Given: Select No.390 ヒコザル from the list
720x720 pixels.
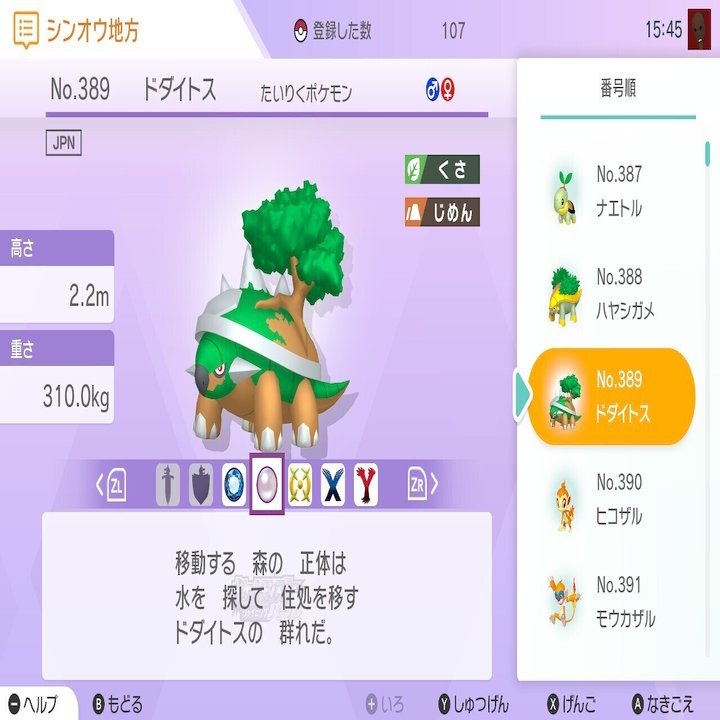Looking at the screenshot, I should pyautogui.click(x=610, y=500).
